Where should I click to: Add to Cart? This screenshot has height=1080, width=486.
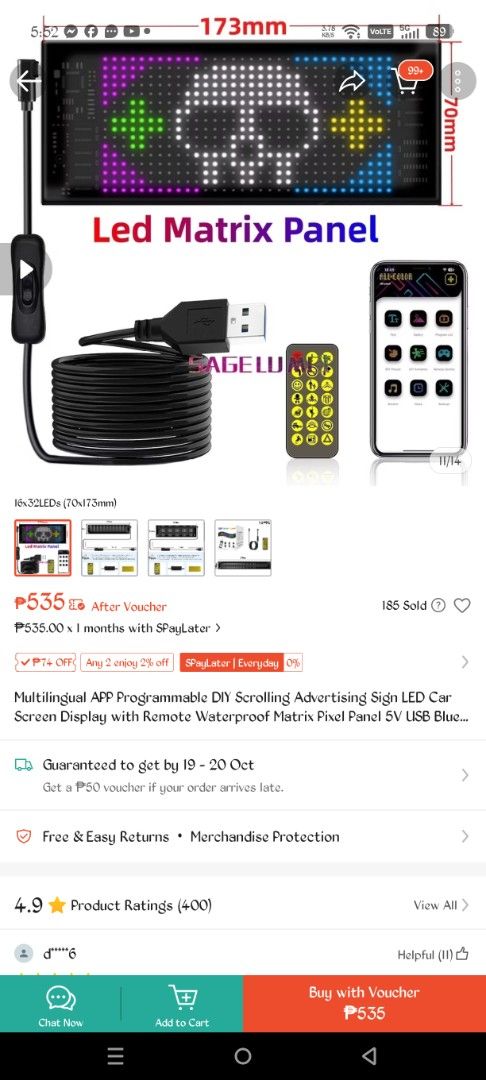pyautogui.click(x=182, y=1004)
